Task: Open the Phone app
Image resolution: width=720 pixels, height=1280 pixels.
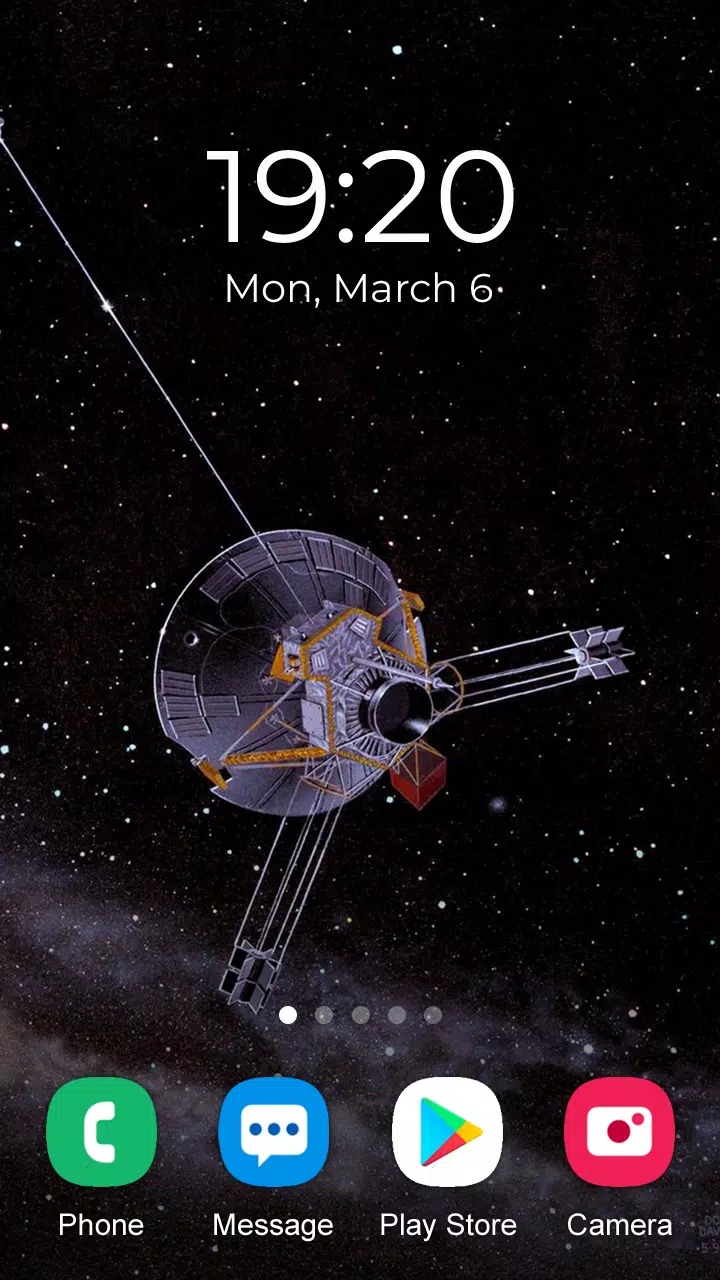Action: 101,1132
